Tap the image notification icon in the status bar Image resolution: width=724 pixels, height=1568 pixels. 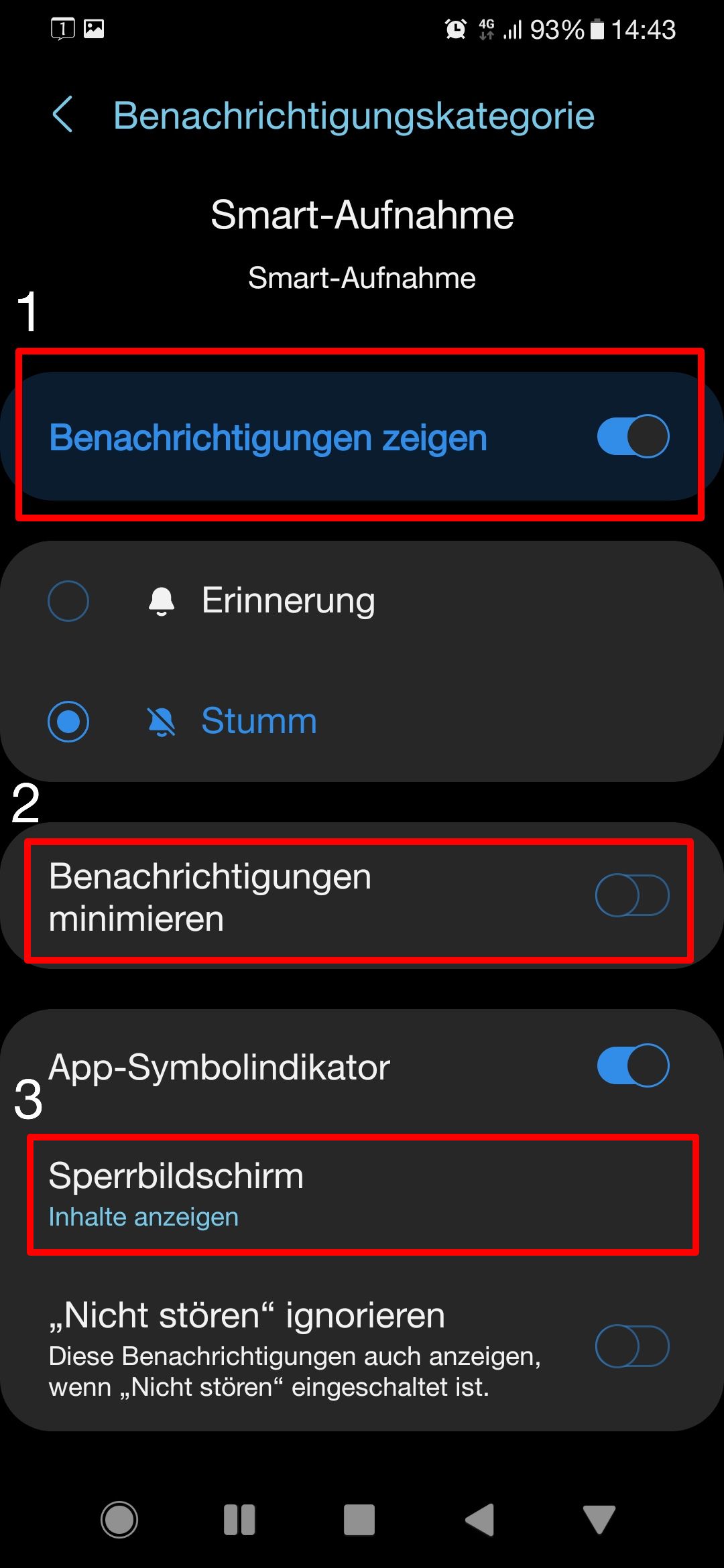click(94, 29)
